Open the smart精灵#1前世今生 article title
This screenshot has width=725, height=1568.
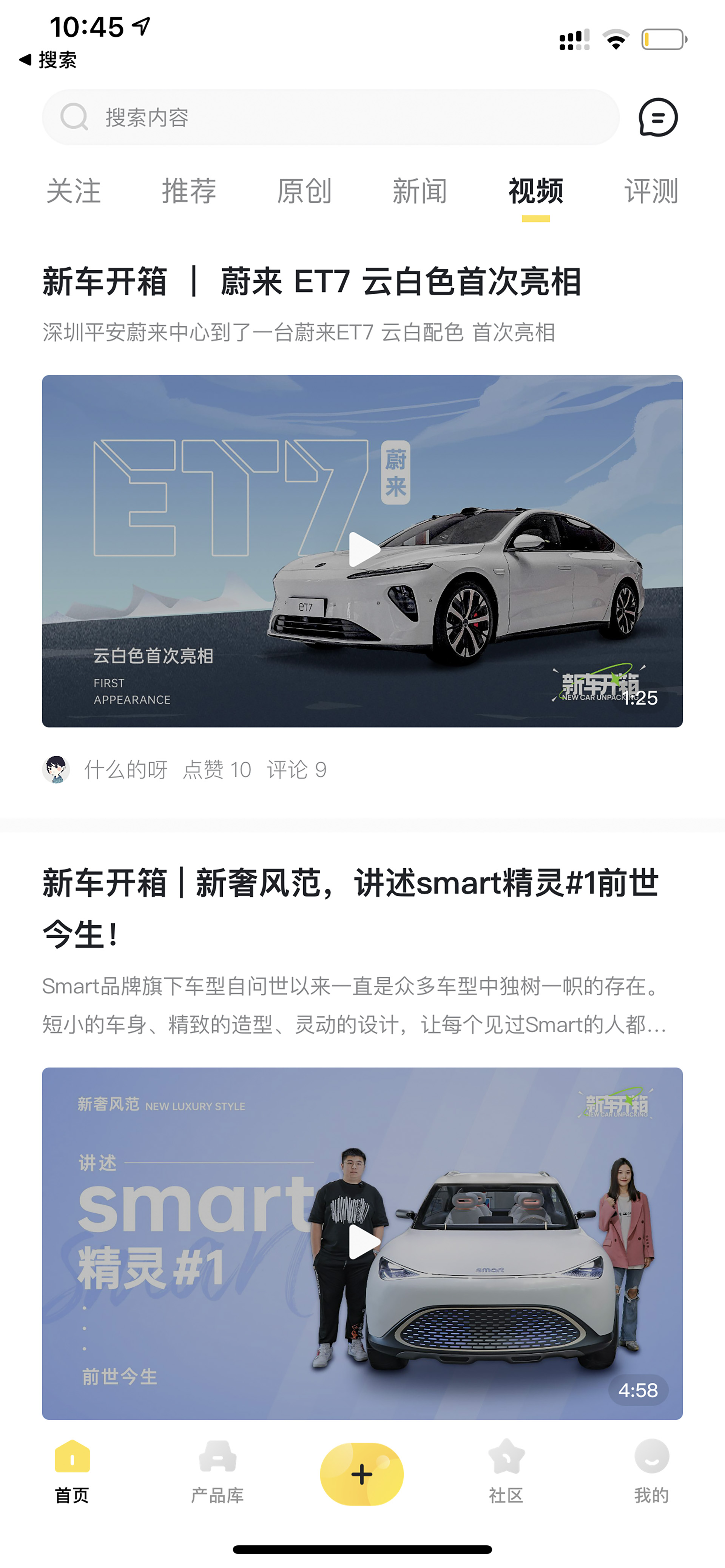[351, 908]
